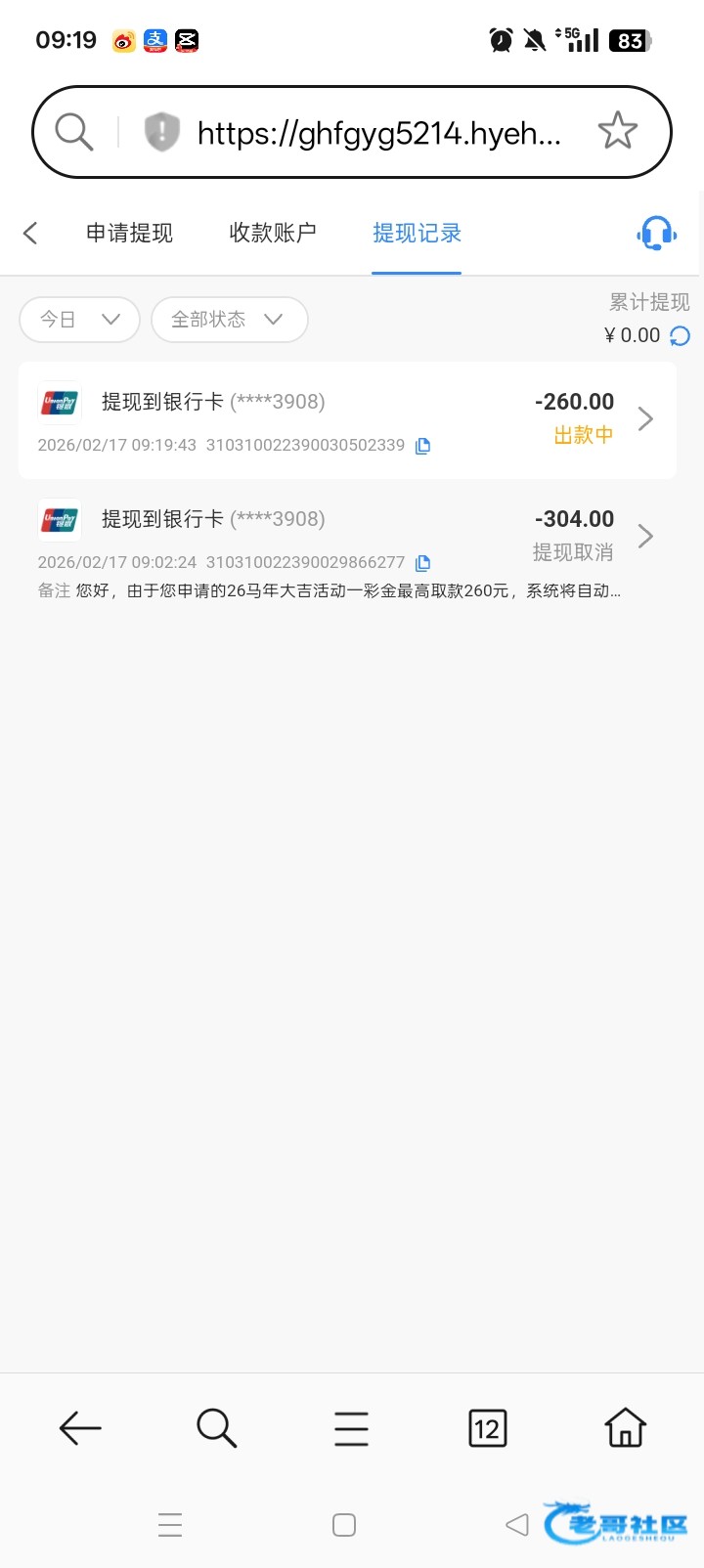Expand the 今日 date filter dropdown
The width and height of the screenshot is (704, 1568).
click(x=79, y=320)
